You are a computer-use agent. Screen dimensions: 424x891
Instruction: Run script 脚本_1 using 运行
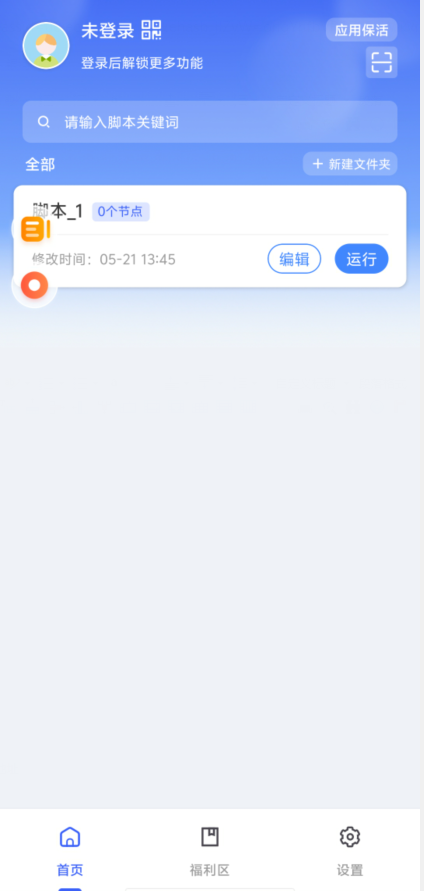click(x=361, y=259)
